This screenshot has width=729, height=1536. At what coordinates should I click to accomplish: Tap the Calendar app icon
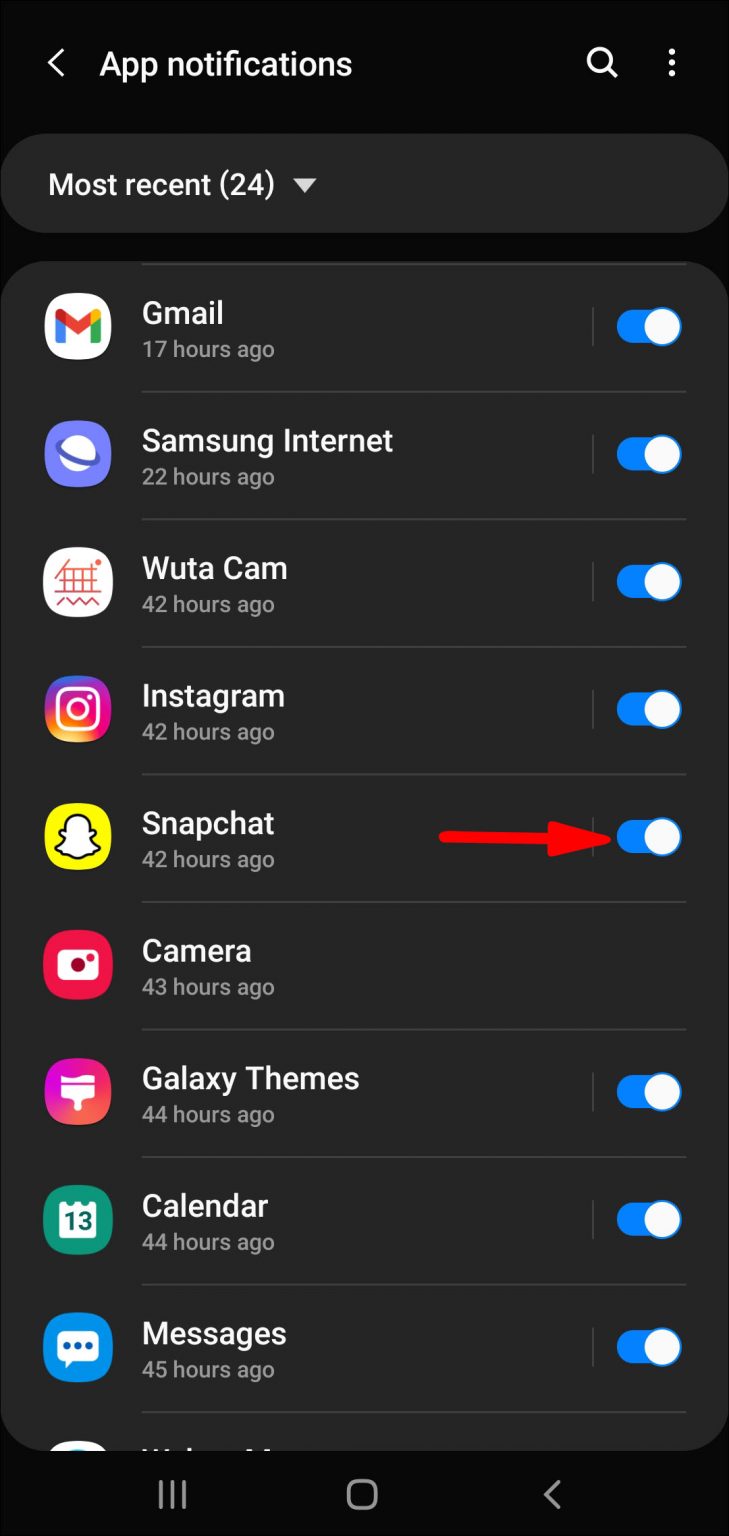pos(77,1219)
